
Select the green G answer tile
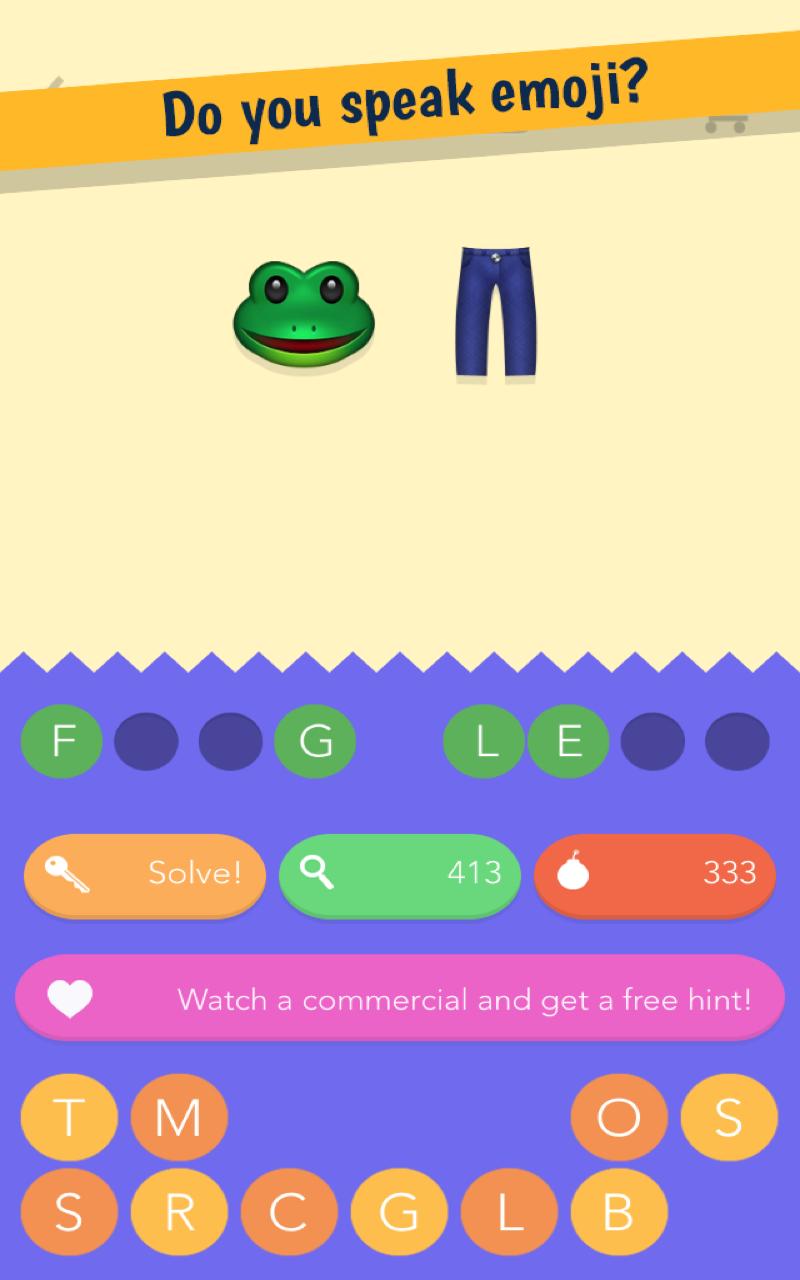316,741
